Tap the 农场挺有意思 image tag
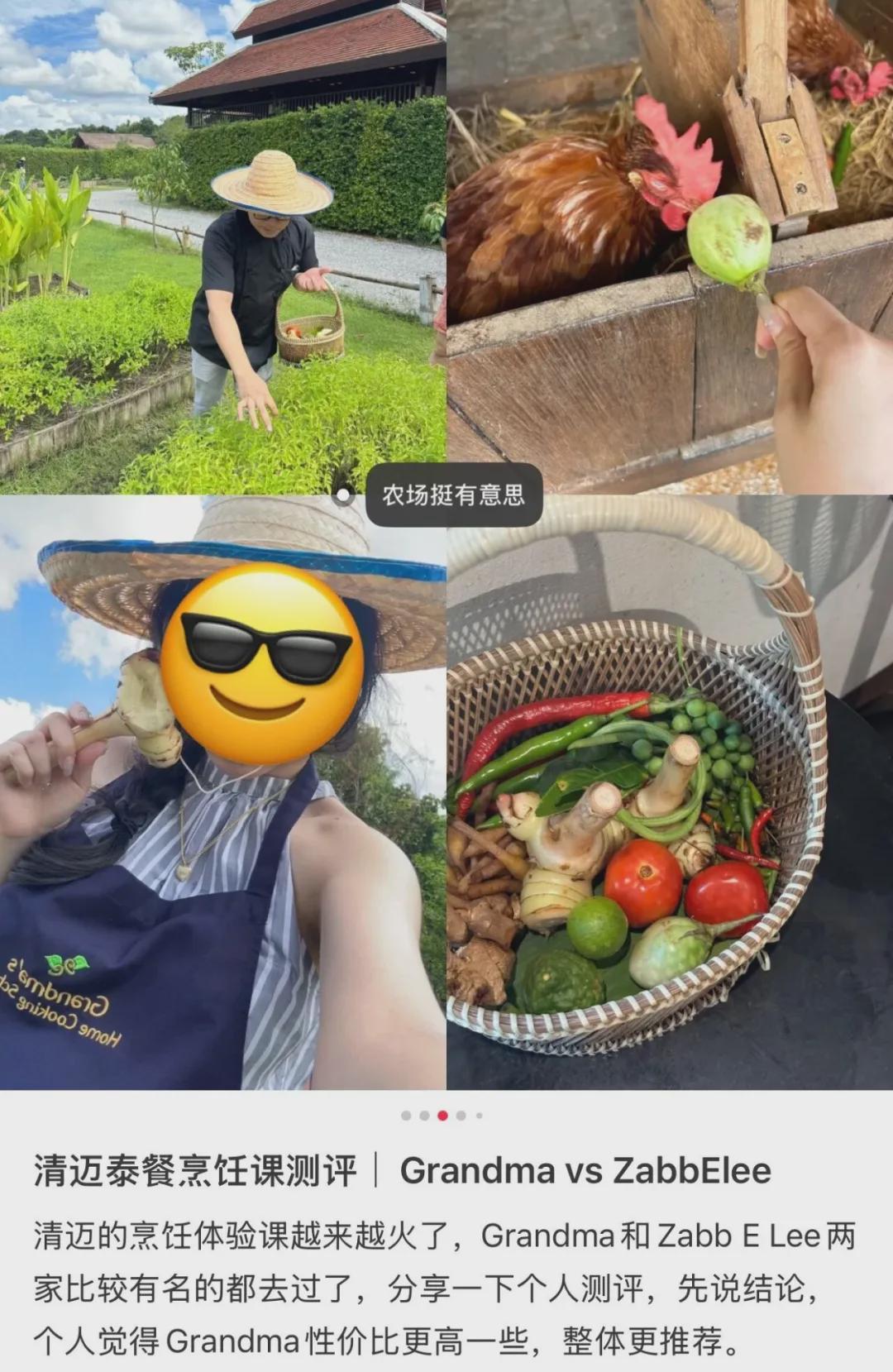Viewport: 893px width, 1372px height. point(453,495)
